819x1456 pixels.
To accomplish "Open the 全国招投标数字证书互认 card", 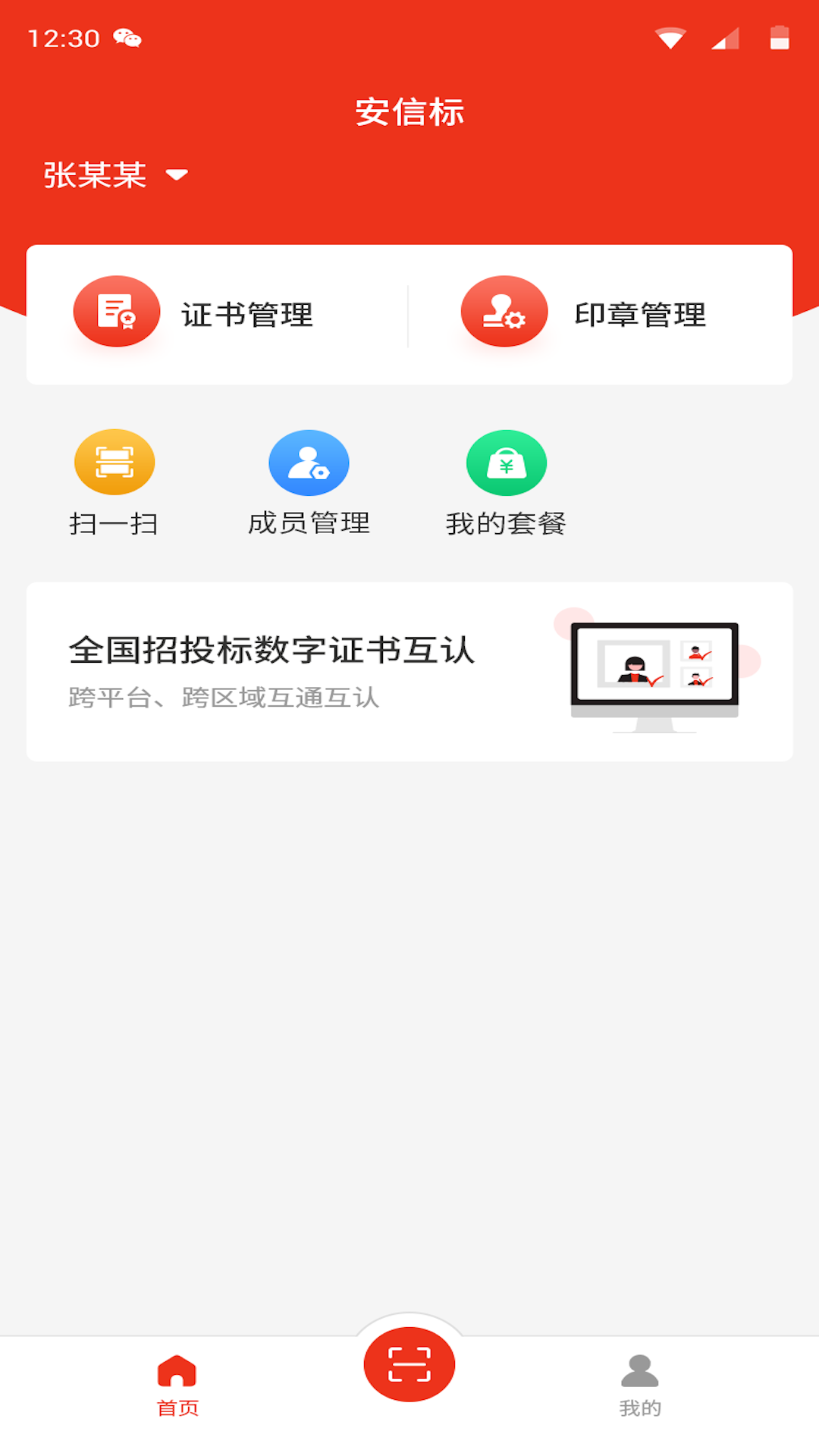I will (x=409, y=671).
